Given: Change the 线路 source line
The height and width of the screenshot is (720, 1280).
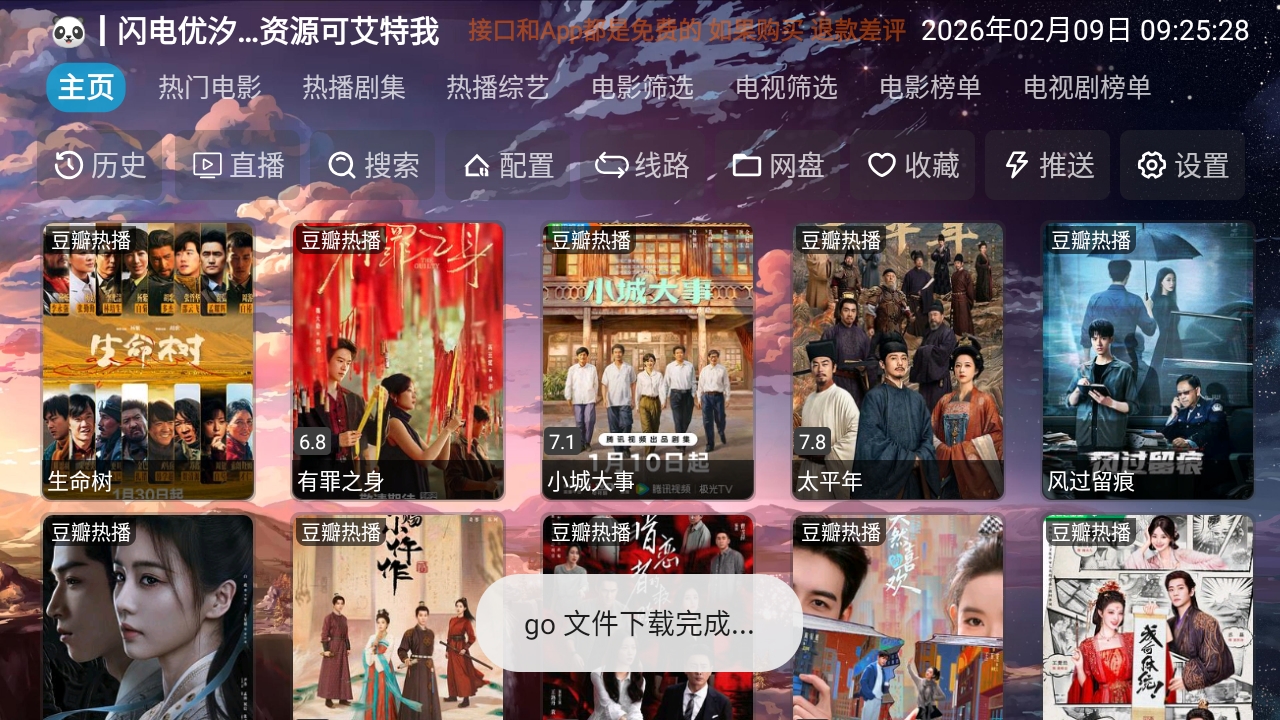Looking at the screenshot, I should pos(643,165).
